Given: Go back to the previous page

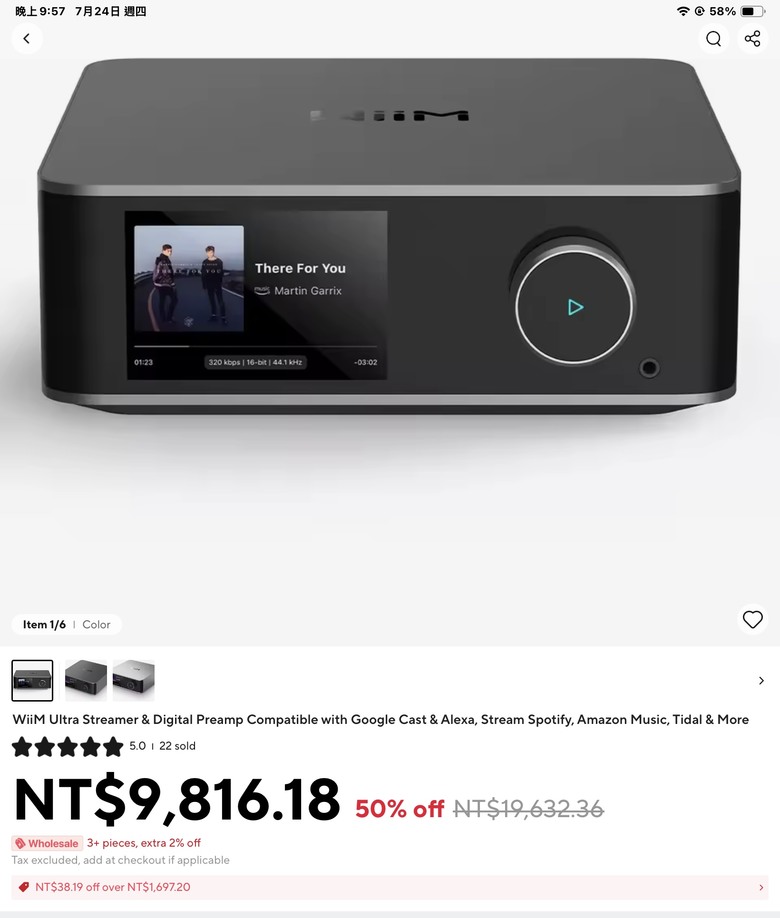Looking at the screenshot, I should (26, 39).
